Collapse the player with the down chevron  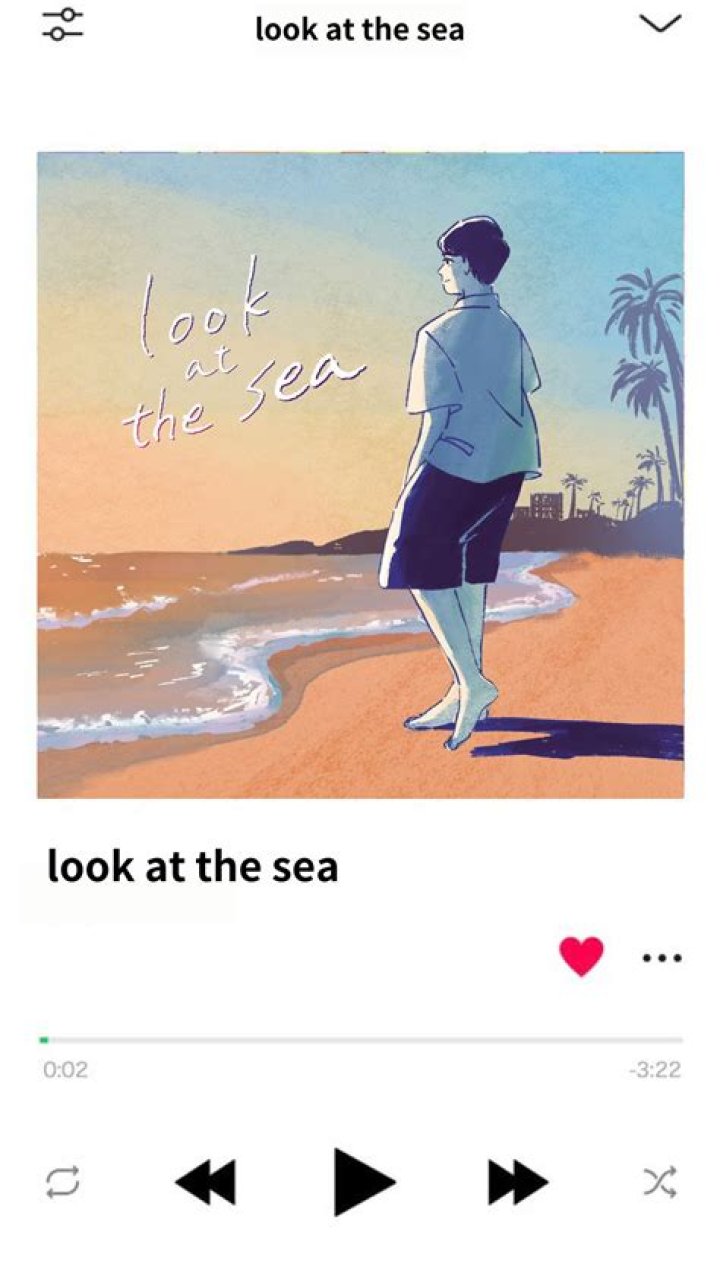660,23
